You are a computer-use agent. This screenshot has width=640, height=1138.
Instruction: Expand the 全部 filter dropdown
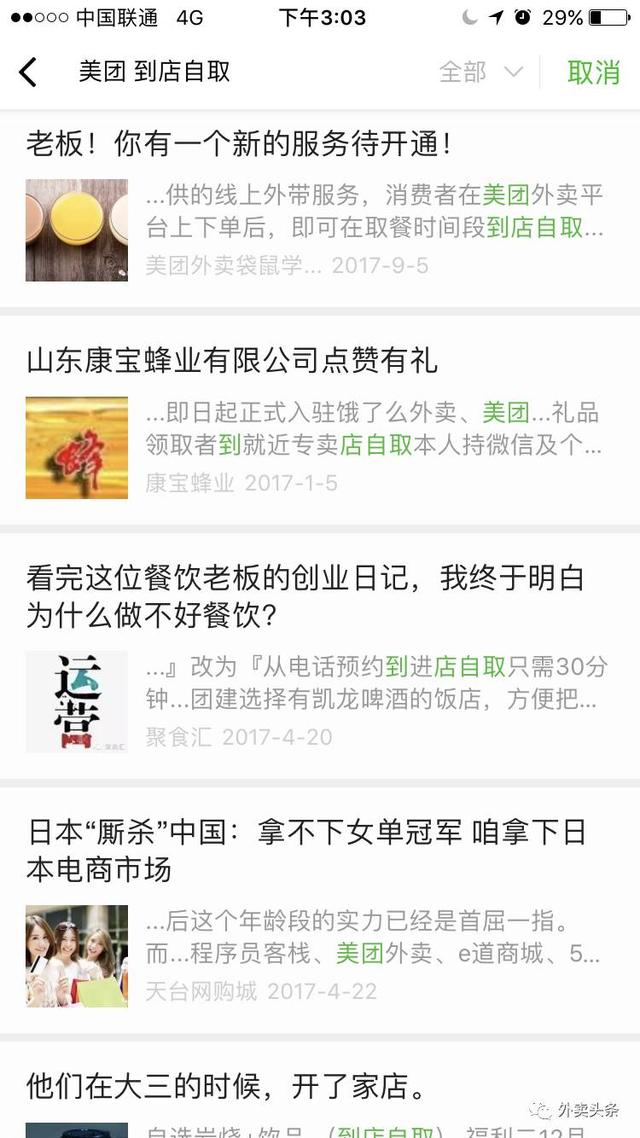(481, 72)
